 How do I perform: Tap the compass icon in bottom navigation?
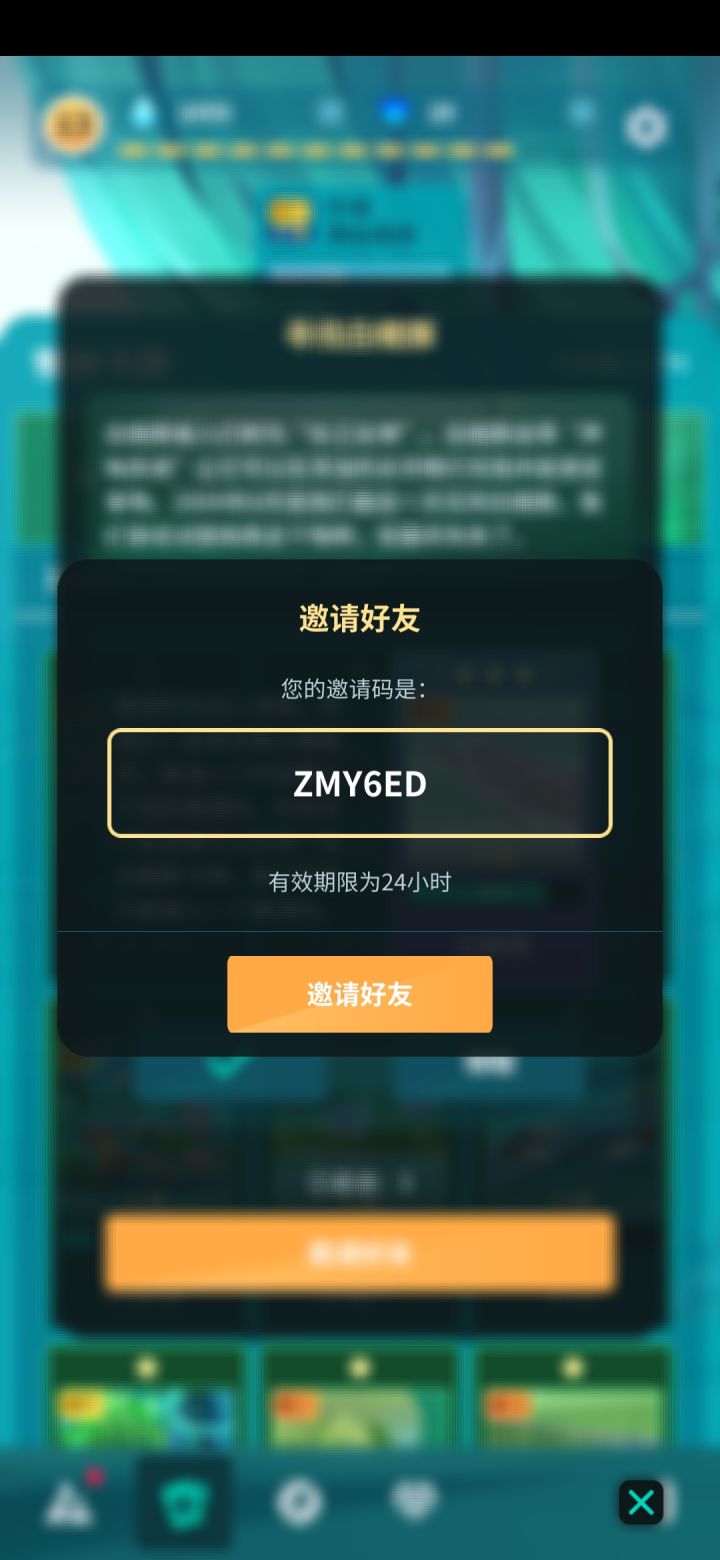(x=298, y=1500)
